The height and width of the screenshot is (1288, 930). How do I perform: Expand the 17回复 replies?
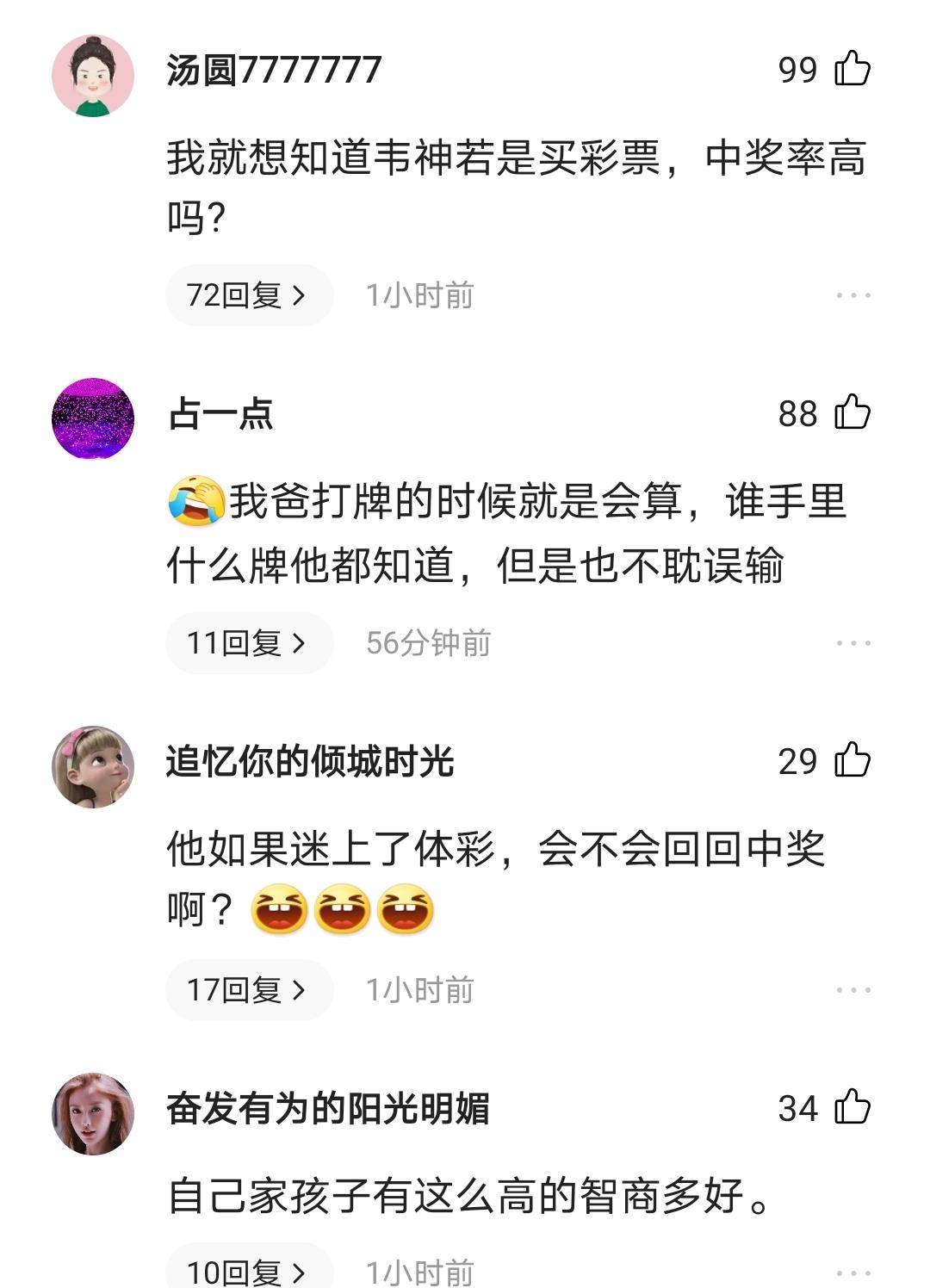248,990
